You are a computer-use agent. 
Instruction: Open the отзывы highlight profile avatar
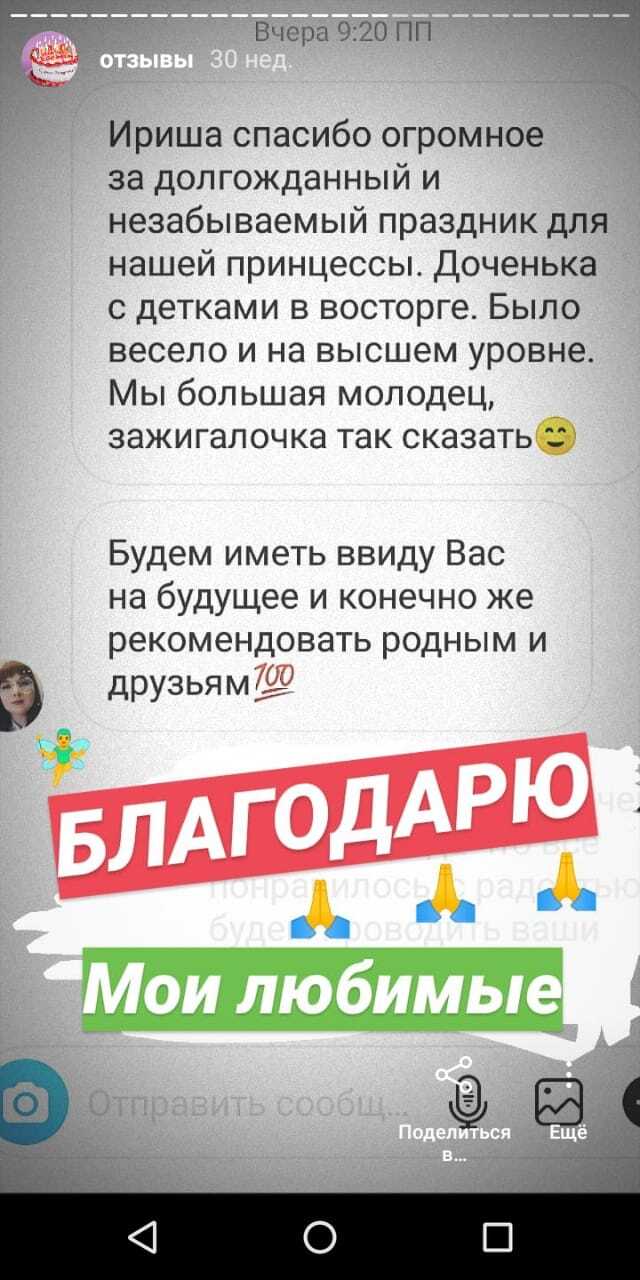[x=50, y=59]
